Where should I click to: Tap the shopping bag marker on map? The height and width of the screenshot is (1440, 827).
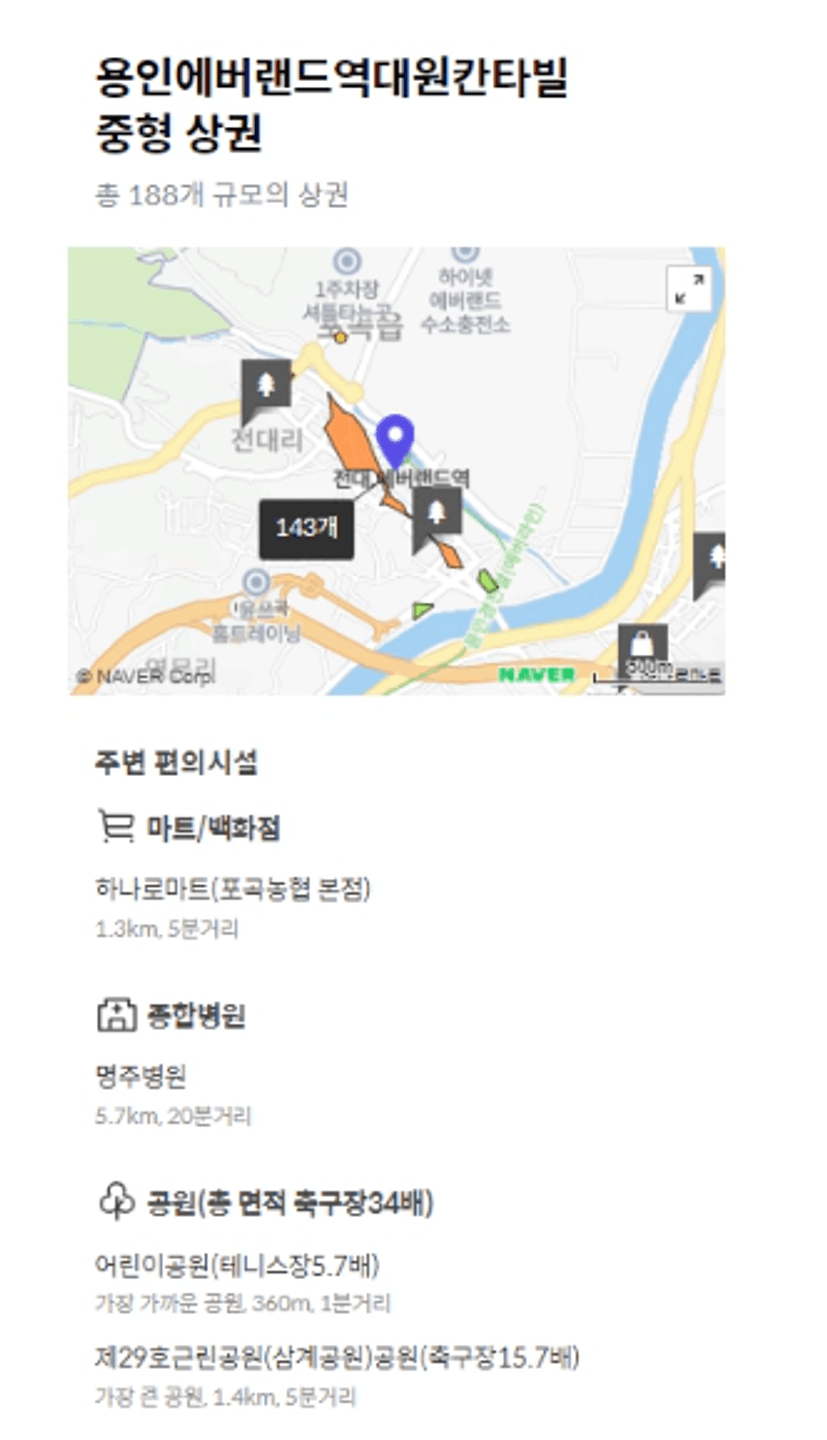click(642, 647)
